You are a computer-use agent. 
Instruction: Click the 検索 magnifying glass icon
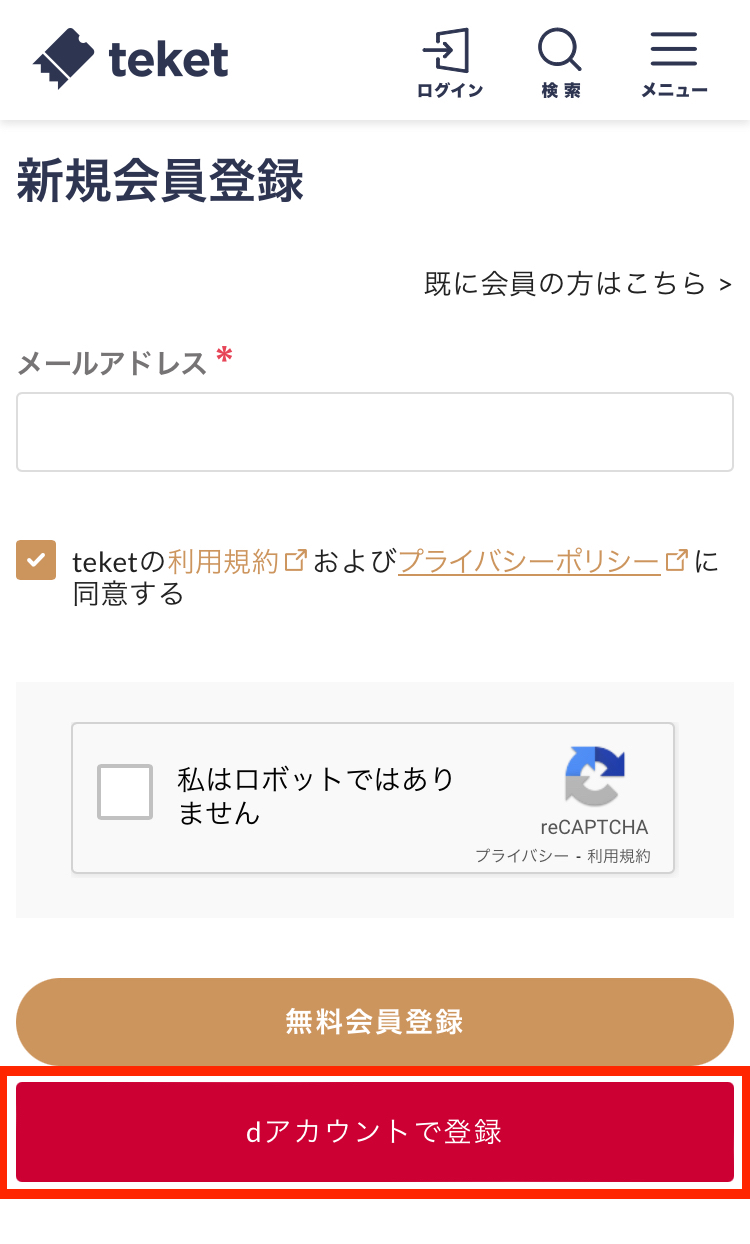pos(558,48)
